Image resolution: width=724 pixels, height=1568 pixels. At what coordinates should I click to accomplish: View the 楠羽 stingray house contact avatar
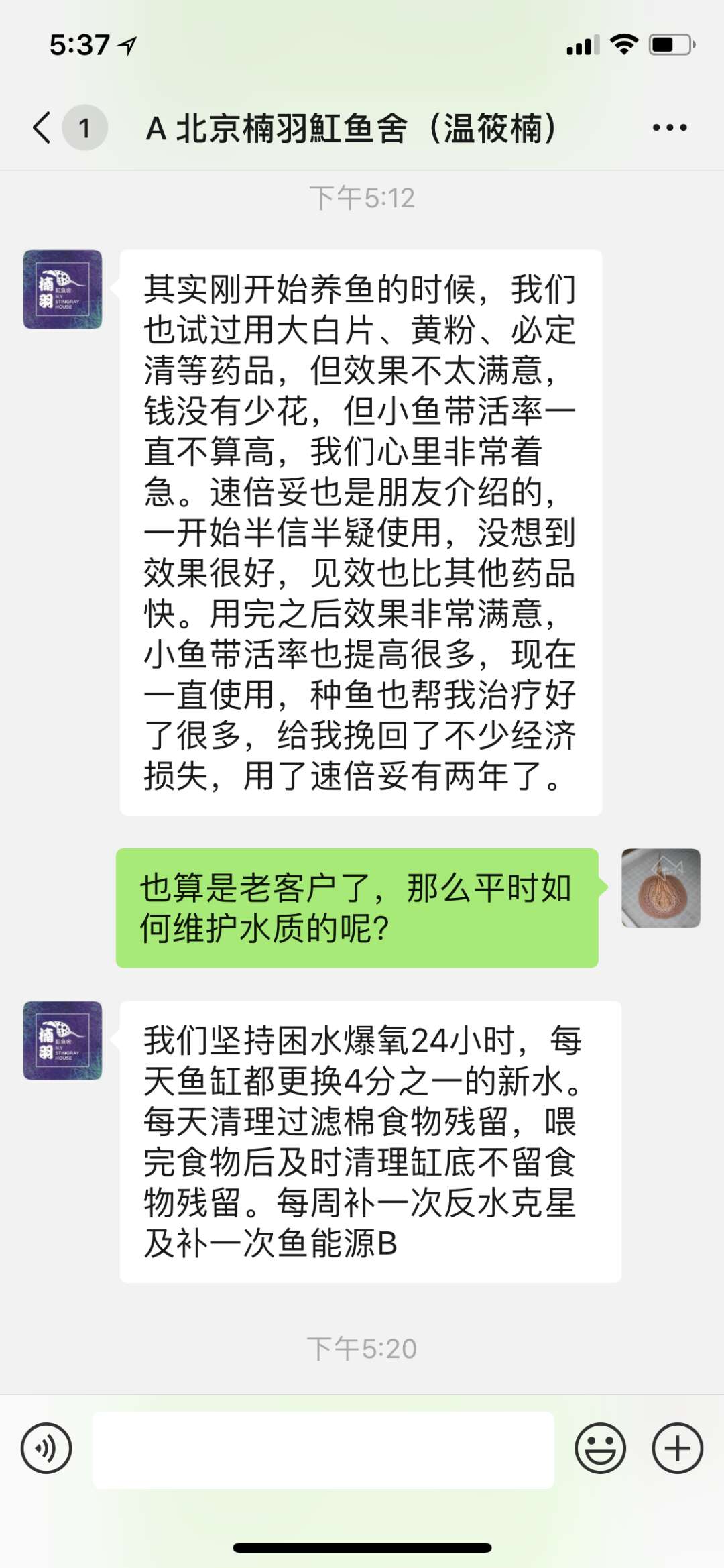click(x=62, y=291)
